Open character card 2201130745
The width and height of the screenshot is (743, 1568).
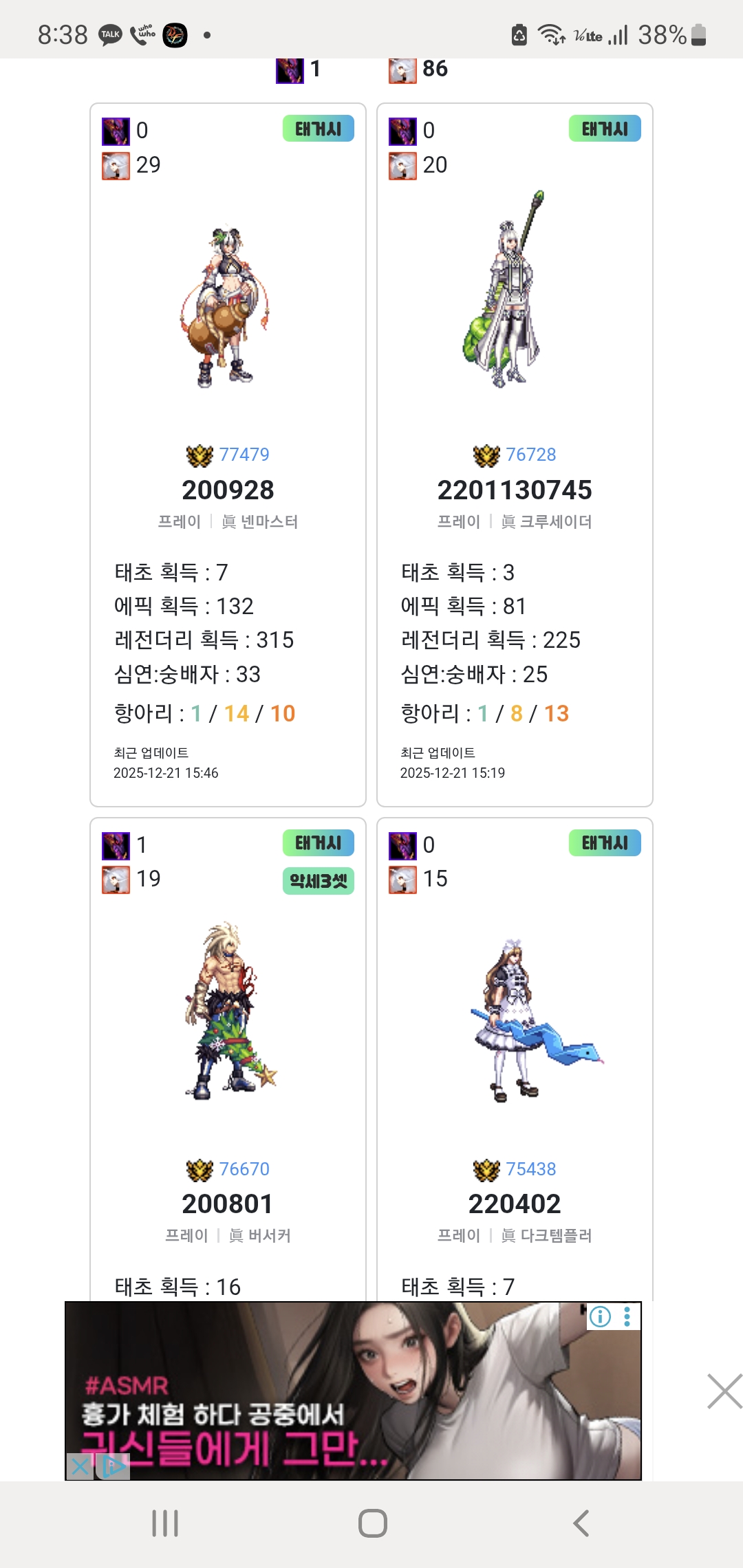pyautogui.click(x=515, y=490)
